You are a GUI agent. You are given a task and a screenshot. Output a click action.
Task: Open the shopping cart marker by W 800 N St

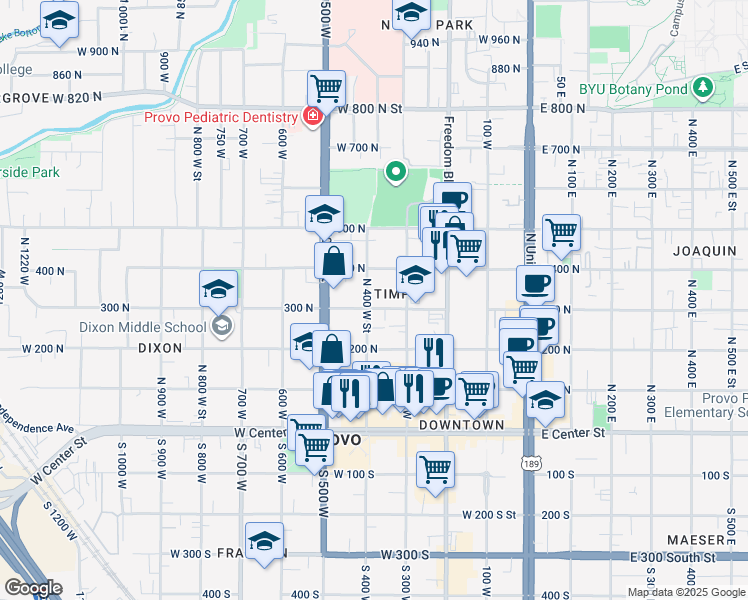(x=326, y=89)
